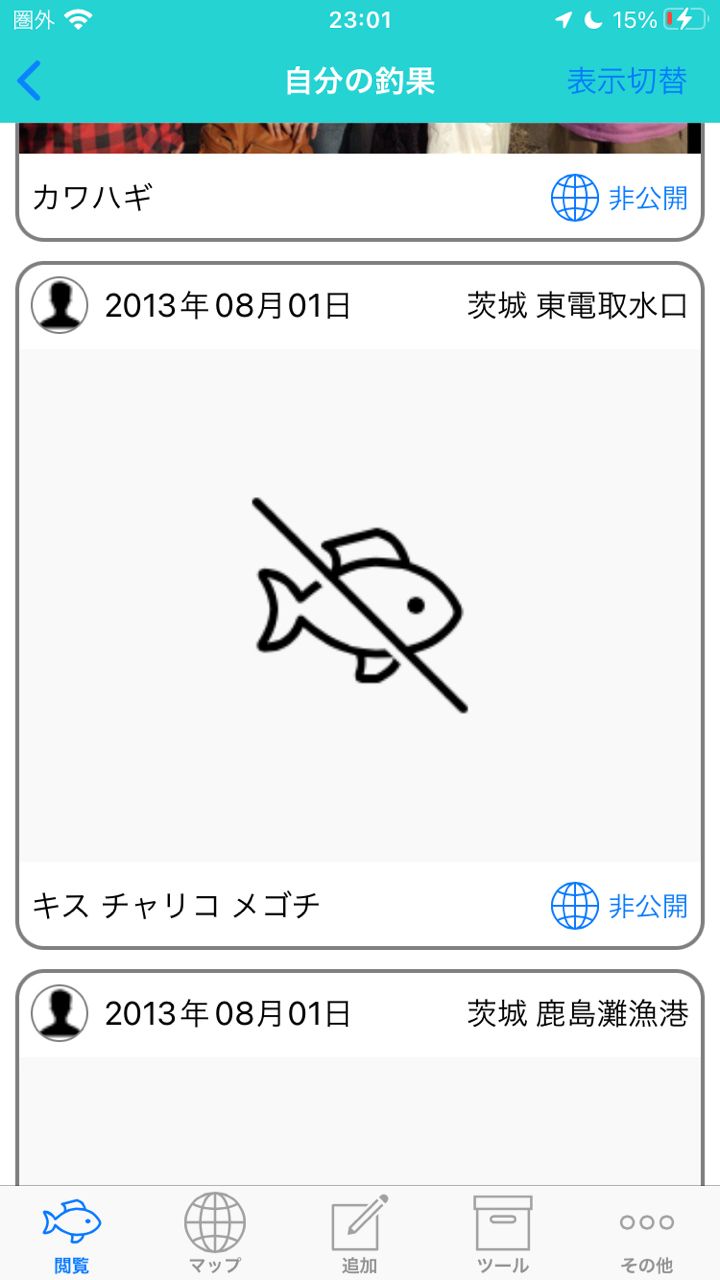Switch to the 閲覧 tab
The image size is (720, 1280).
[72, 1235]
